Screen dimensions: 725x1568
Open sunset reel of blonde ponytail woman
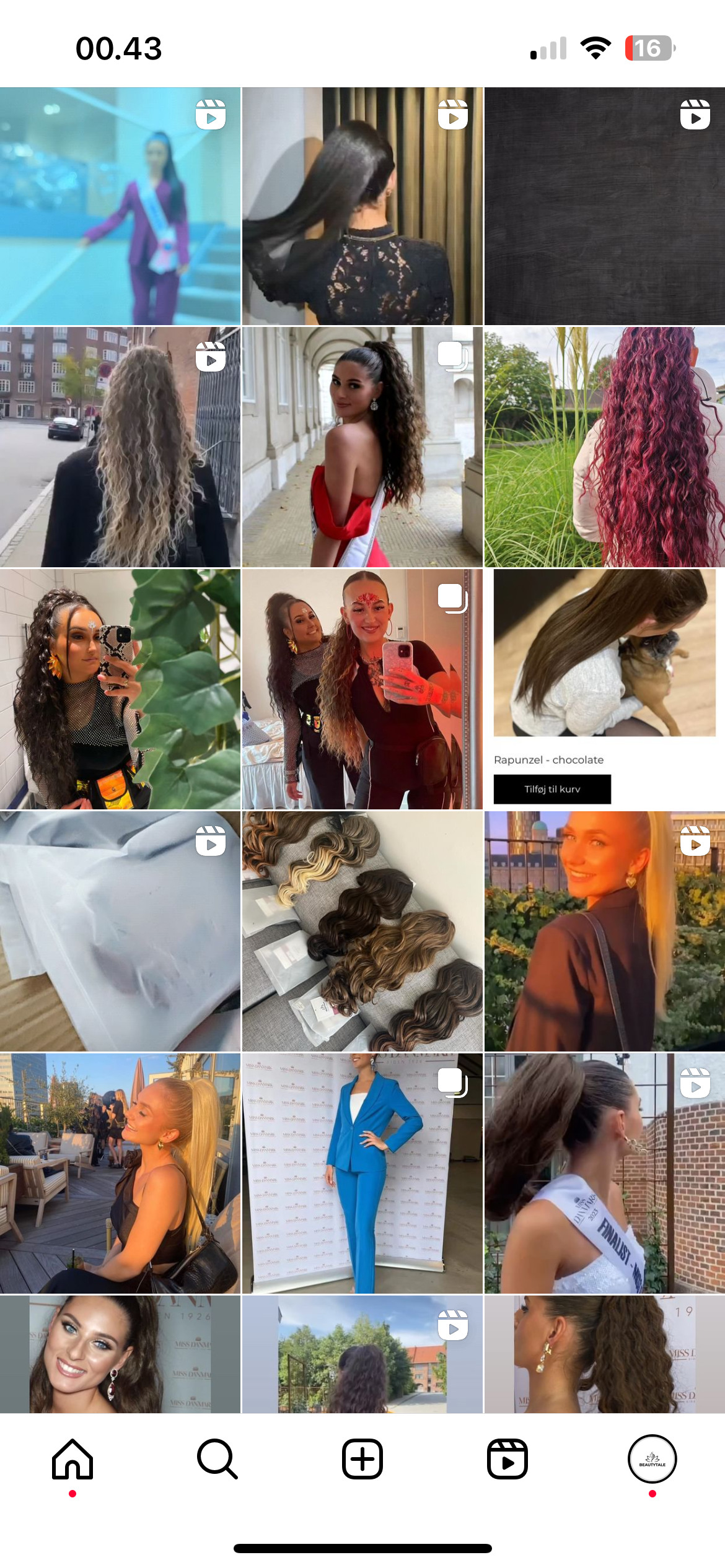(x=604, y=931)
